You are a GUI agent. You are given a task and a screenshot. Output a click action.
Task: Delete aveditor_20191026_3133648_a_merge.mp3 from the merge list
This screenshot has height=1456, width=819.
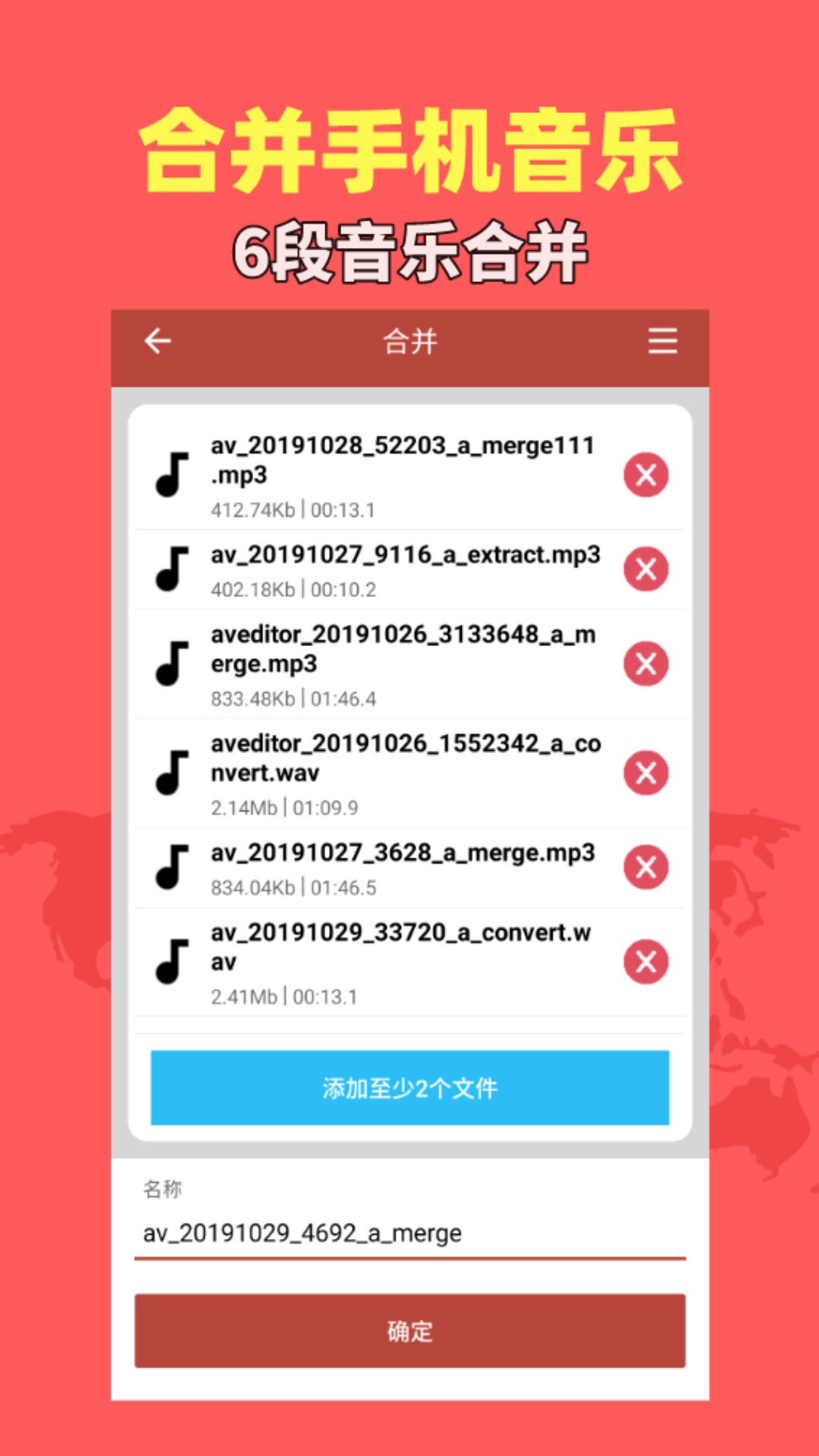click(x=645, y=662)
